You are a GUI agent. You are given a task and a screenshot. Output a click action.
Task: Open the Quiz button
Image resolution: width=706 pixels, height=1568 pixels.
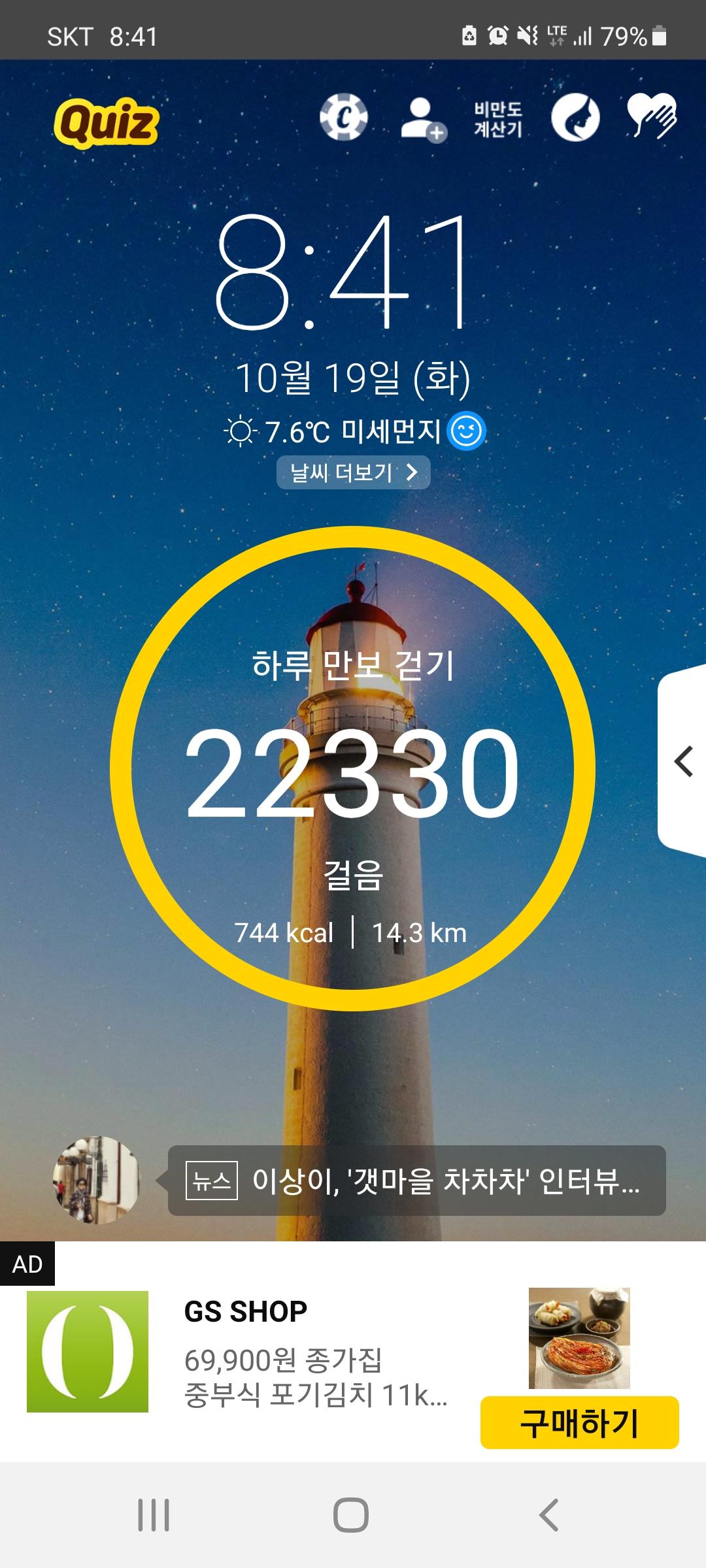click(106, 122)
